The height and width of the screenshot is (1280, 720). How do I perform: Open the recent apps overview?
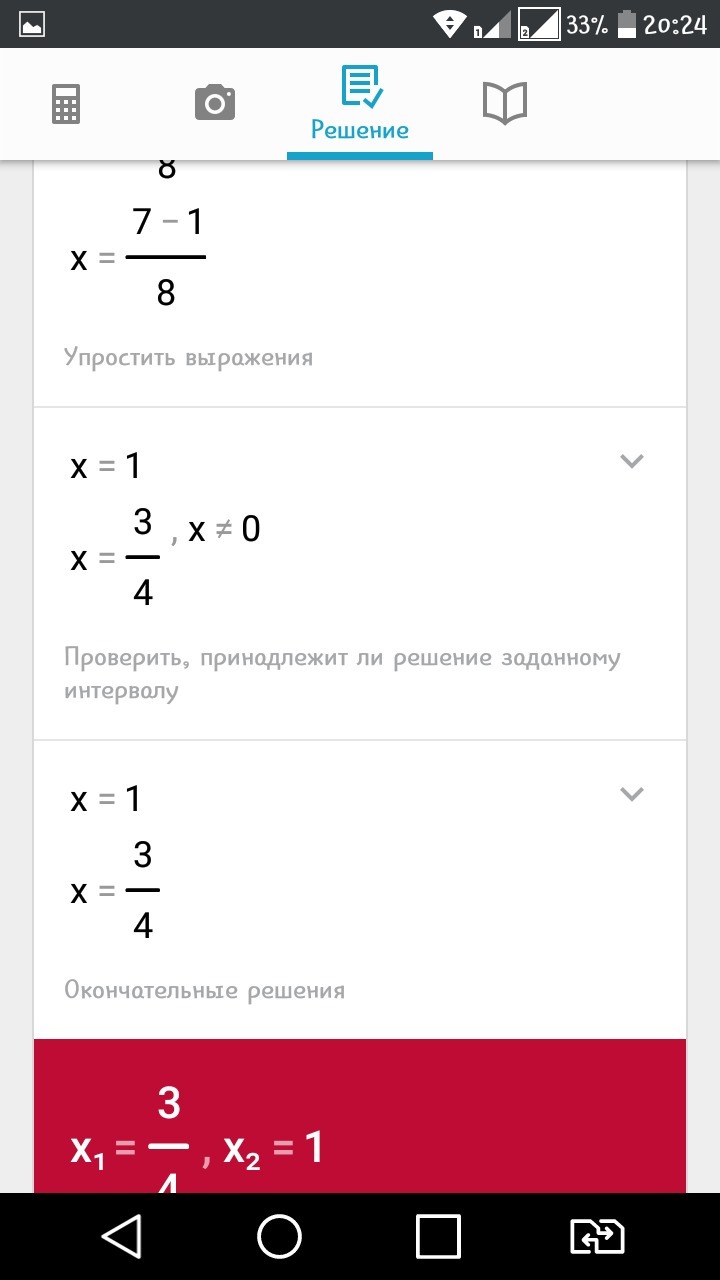click(438, 1237)
